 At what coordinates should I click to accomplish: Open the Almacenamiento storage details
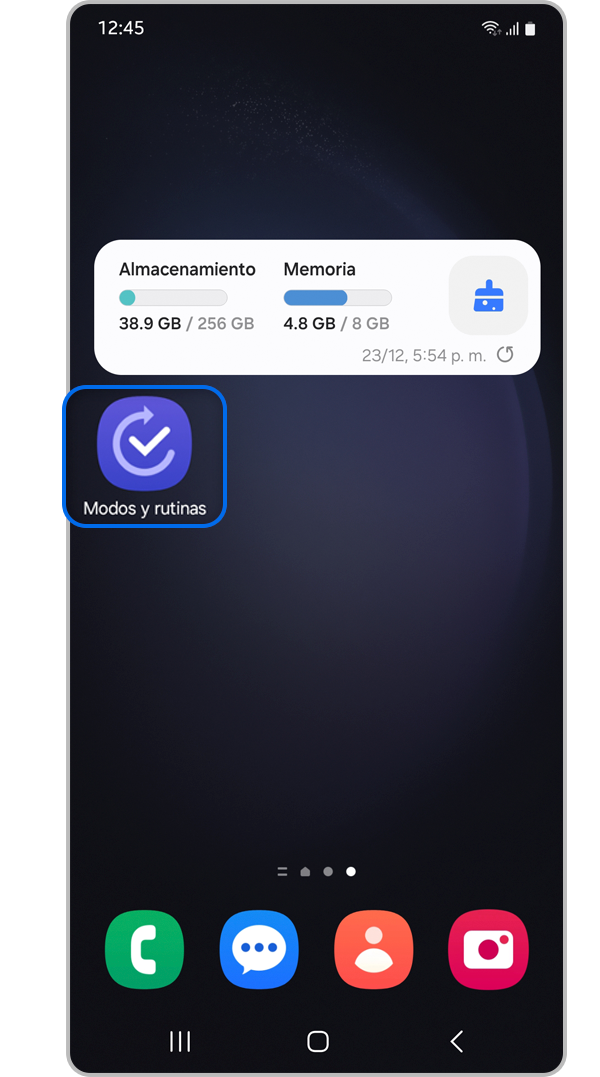(187, 296)
